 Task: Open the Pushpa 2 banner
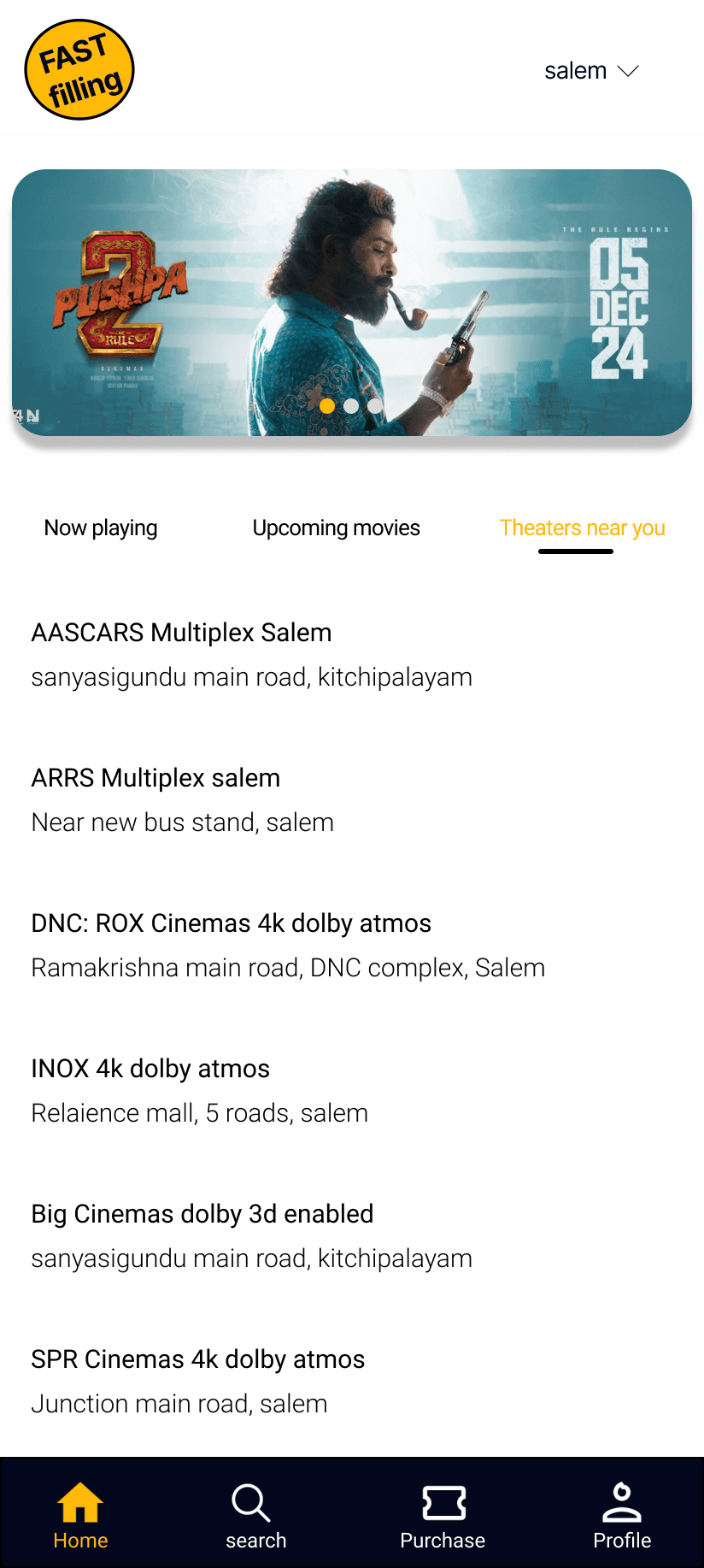[x=352, y=303]
